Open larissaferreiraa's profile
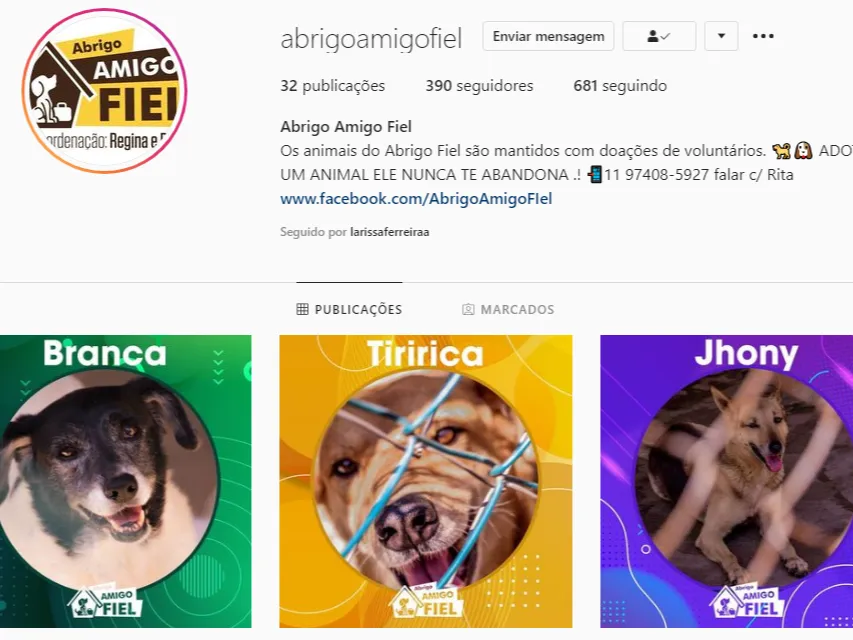Image resolution: width=853 pixels, height=640 pixels. pos(390,231)
